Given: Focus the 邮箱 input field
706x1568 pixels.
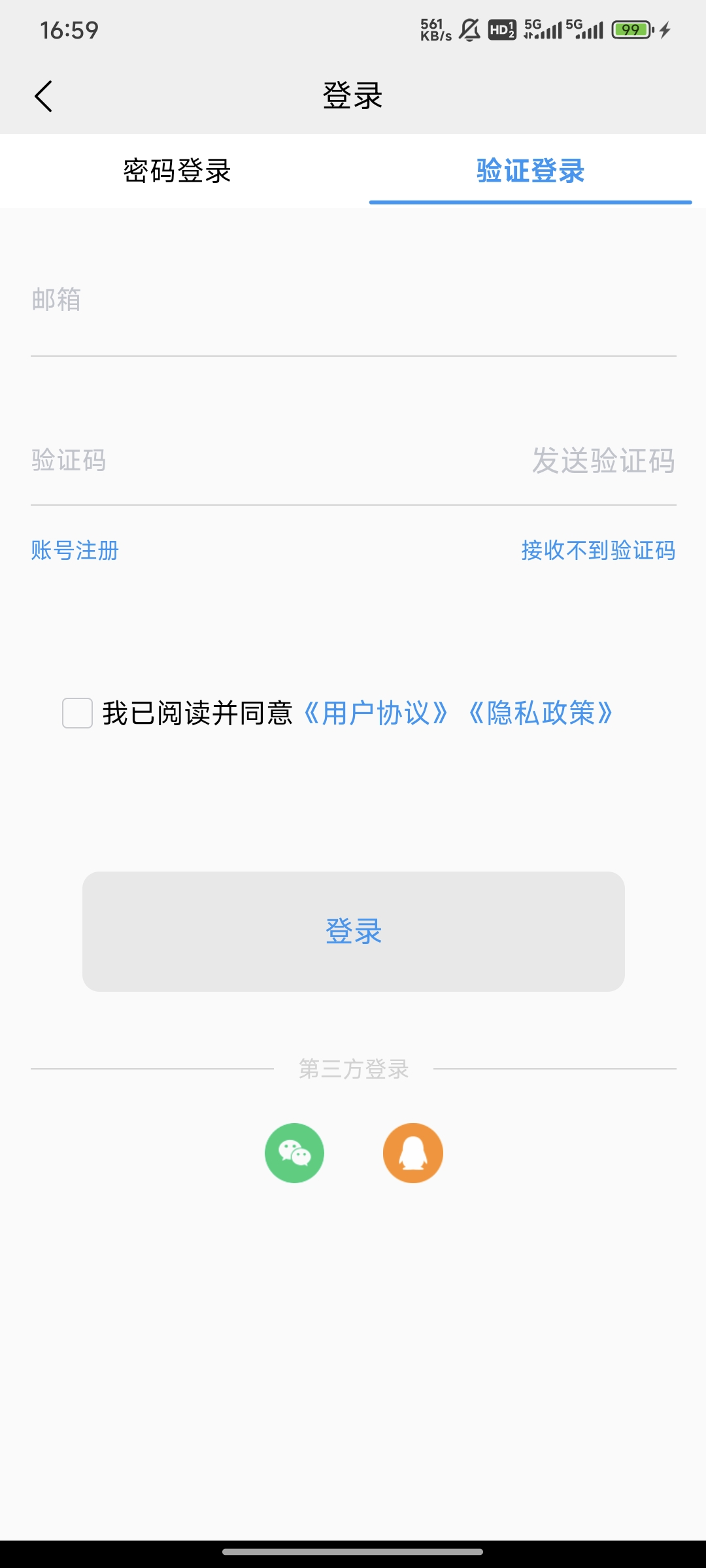Looking at the screenshot, I should [x=353, y=300].
